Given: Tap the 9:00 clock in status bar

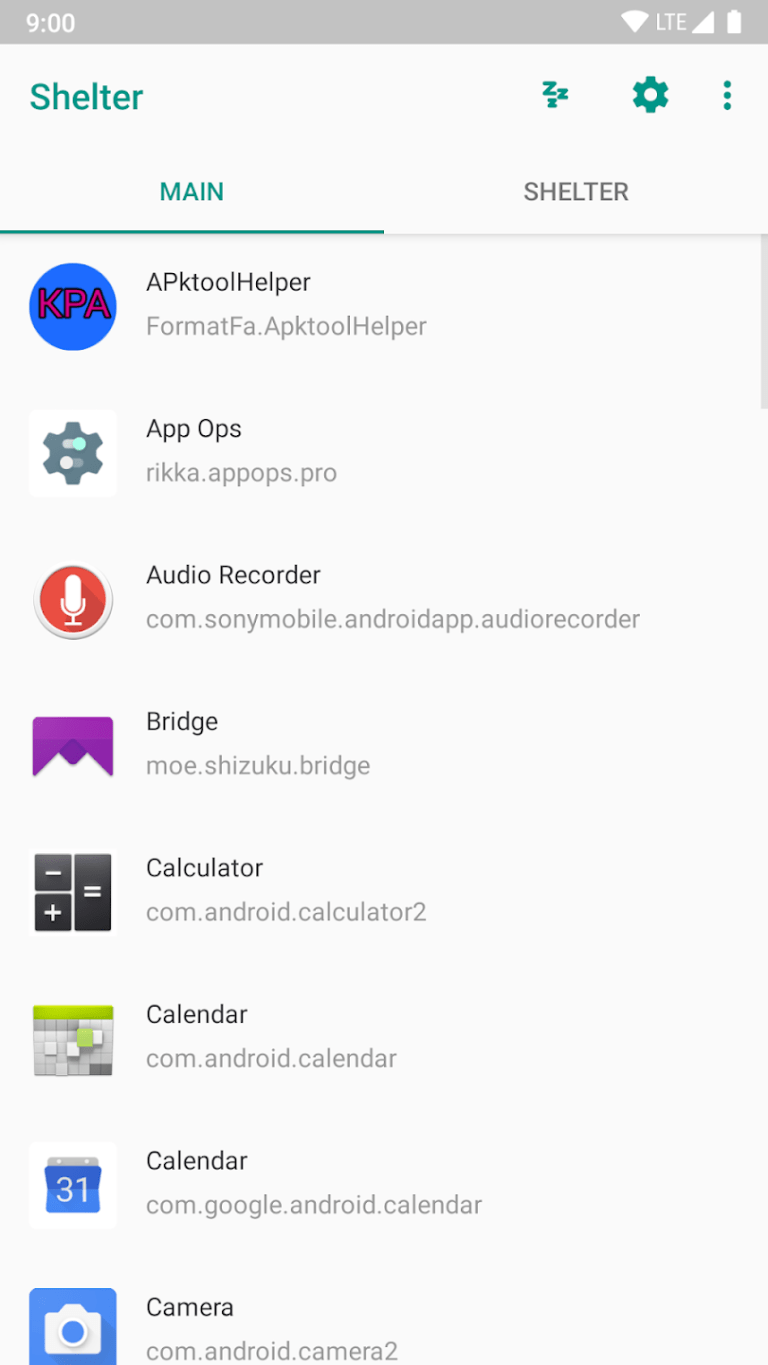Looking at the screenshot, I should (50, 21).
